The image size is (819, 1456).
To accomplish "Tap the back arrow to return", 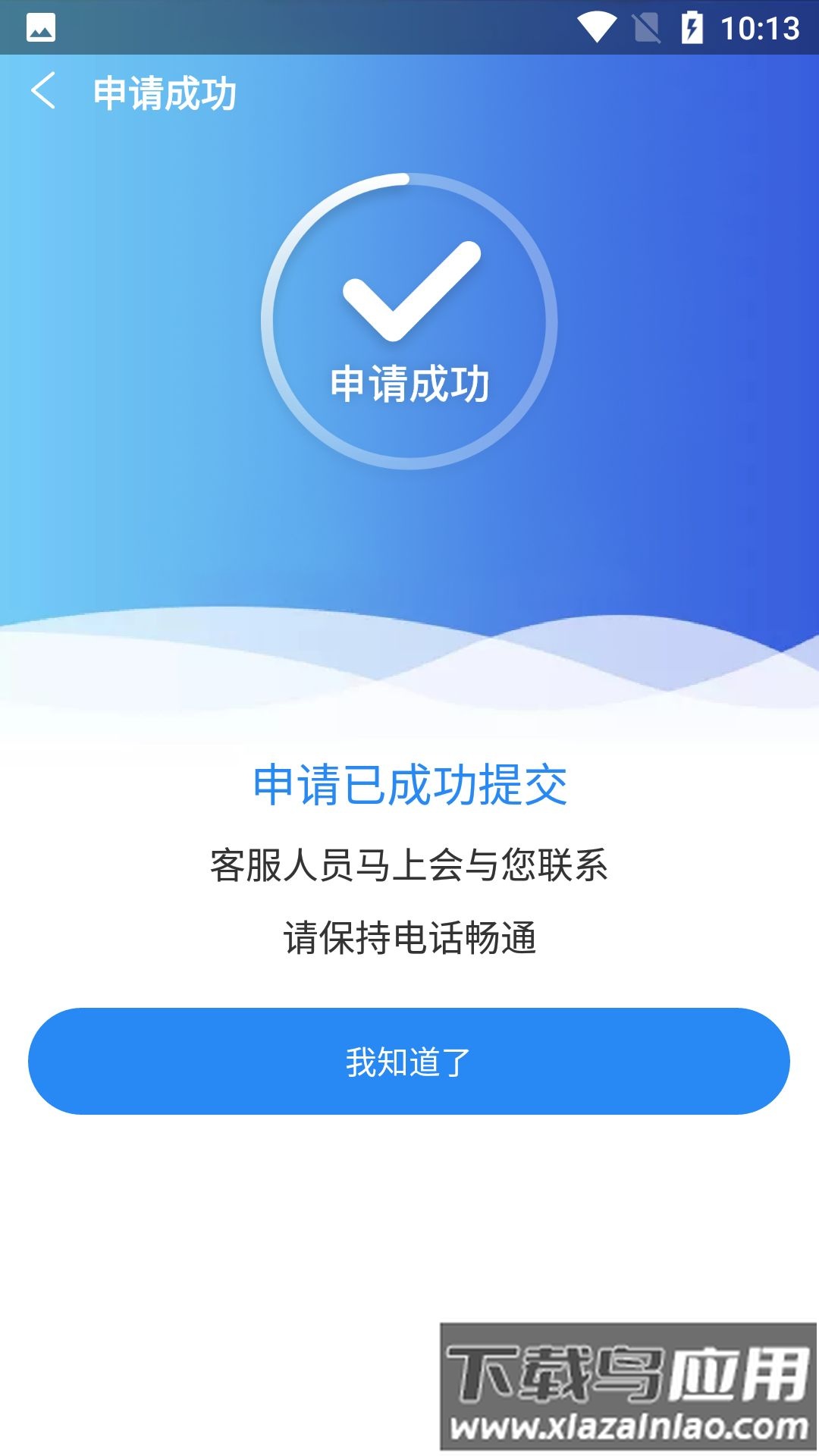I will coord(43,91).
